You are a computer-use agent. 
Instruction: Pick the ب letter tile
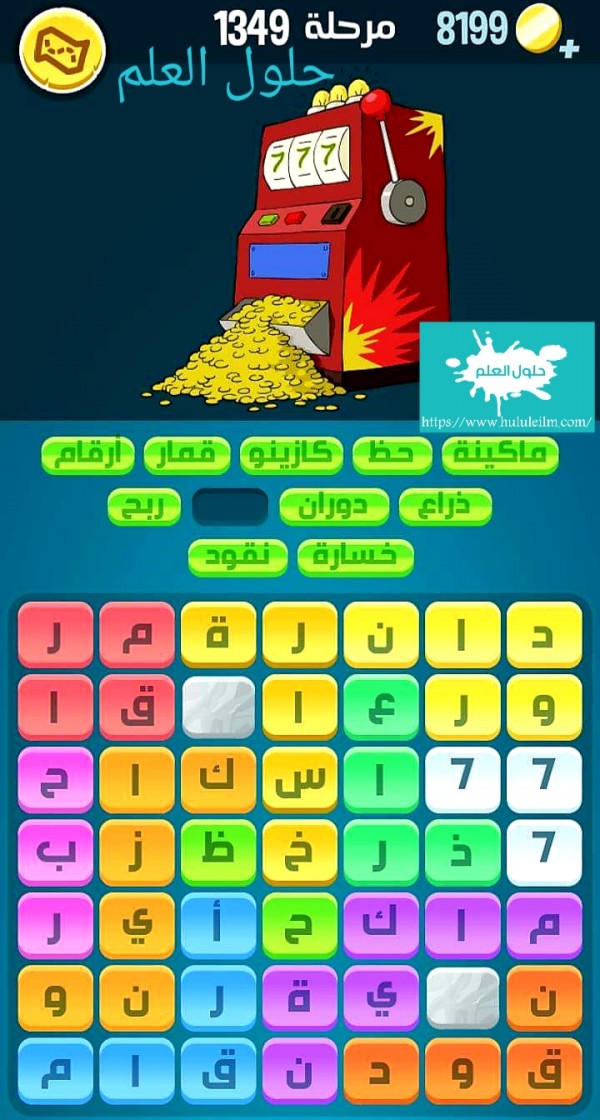(55, 851)
